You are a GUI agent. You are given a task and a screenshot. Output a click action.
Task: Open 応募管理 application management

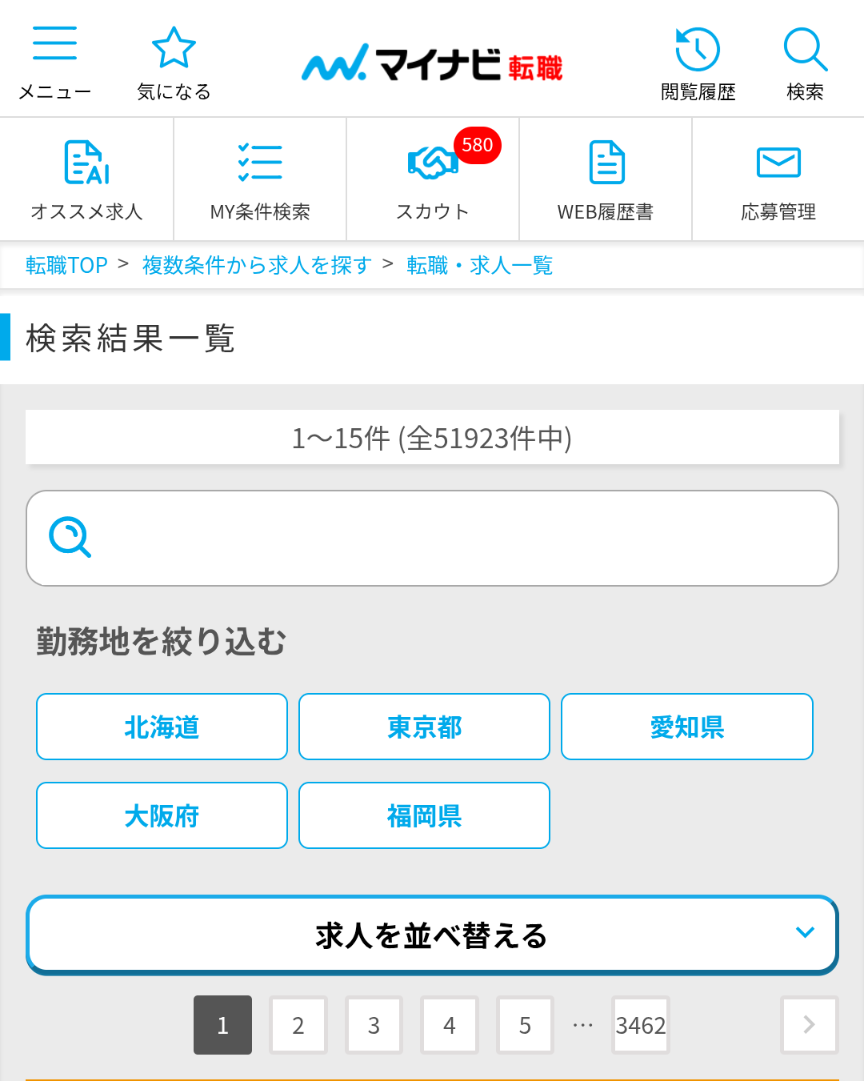[778, 178]
